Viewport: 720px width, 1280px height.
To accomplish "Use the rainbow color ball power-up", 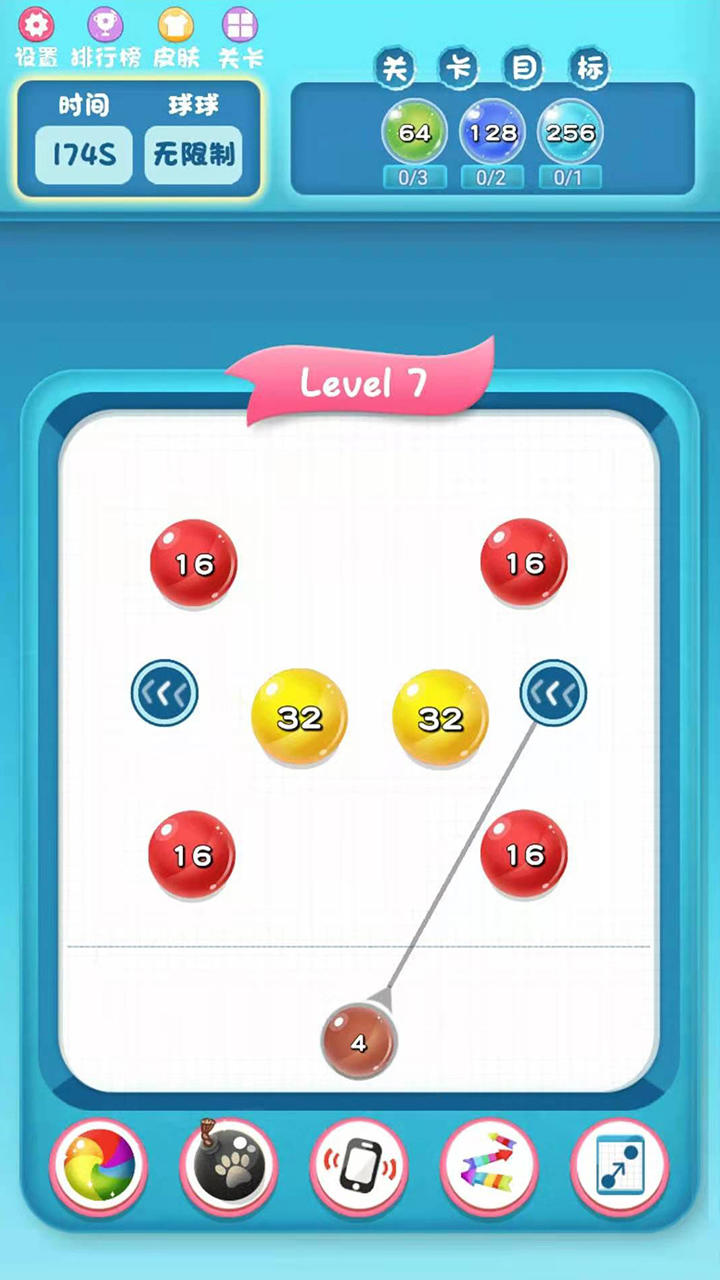I will click(98, 1166).
